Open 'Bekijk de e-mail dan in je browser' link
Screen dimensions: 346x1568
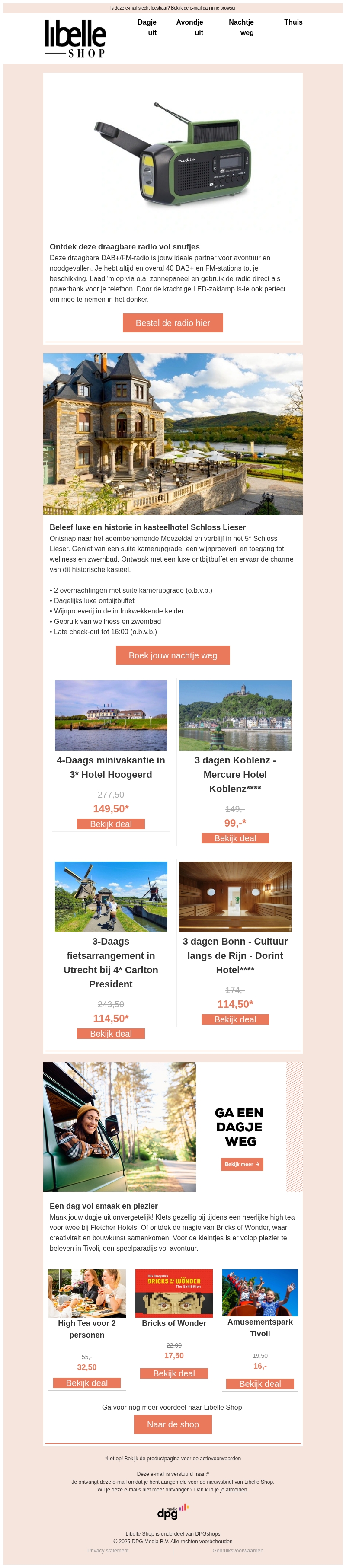click(x=203, y=8)
